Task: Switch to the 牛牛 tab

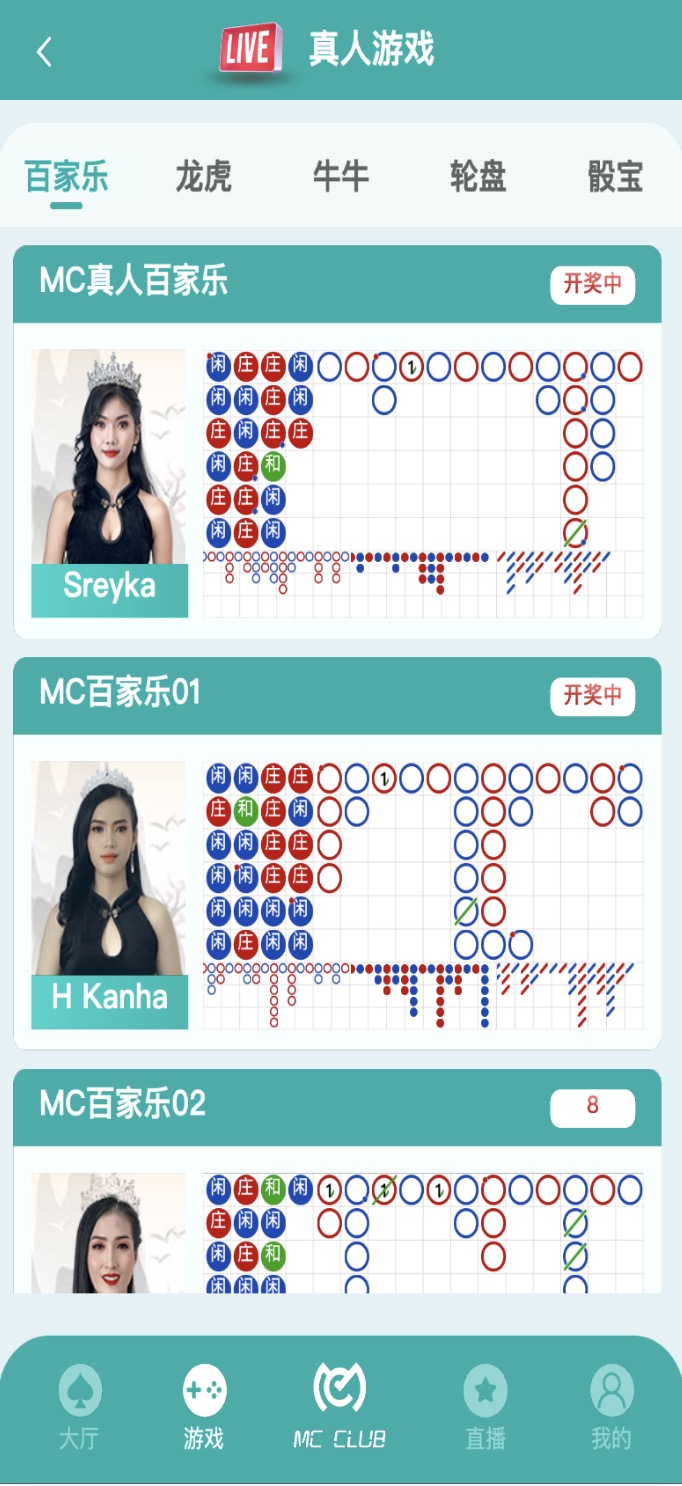Action: (340, 178)
